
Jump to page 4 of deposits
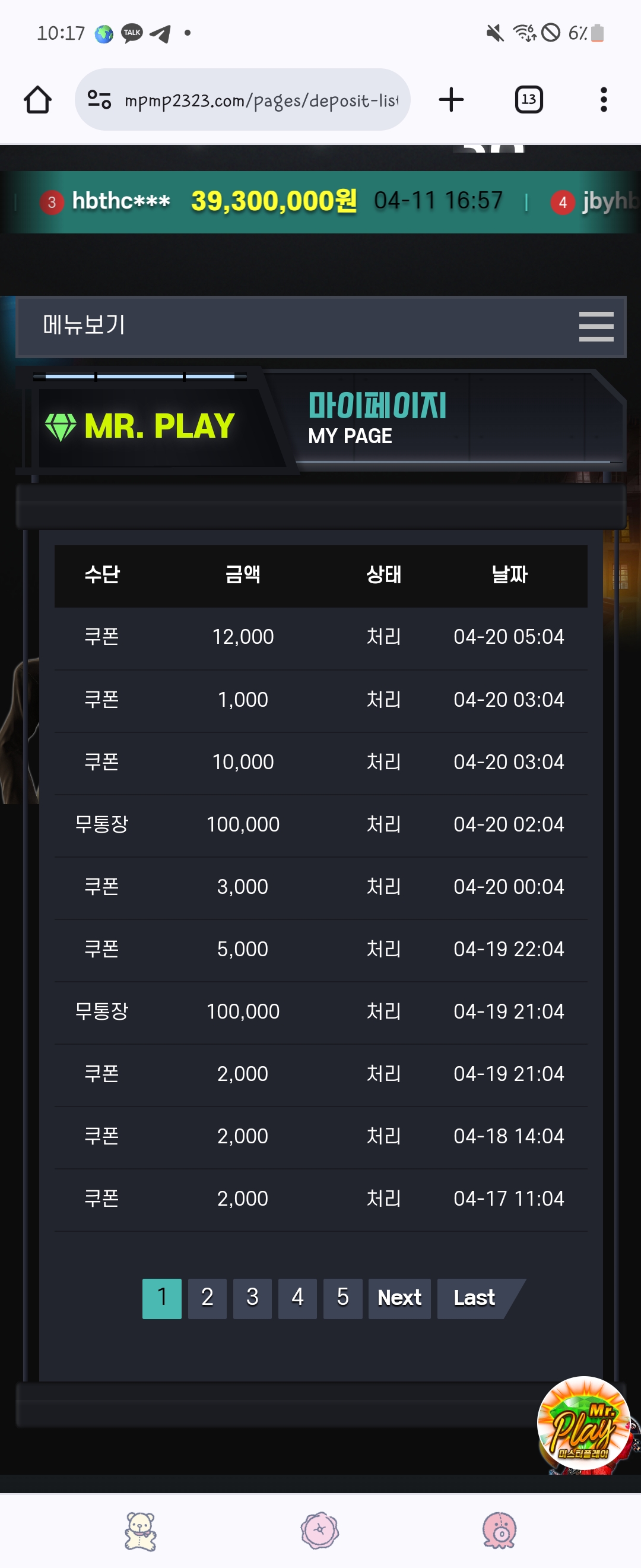pyautogui.click(x=297, y=1298)
